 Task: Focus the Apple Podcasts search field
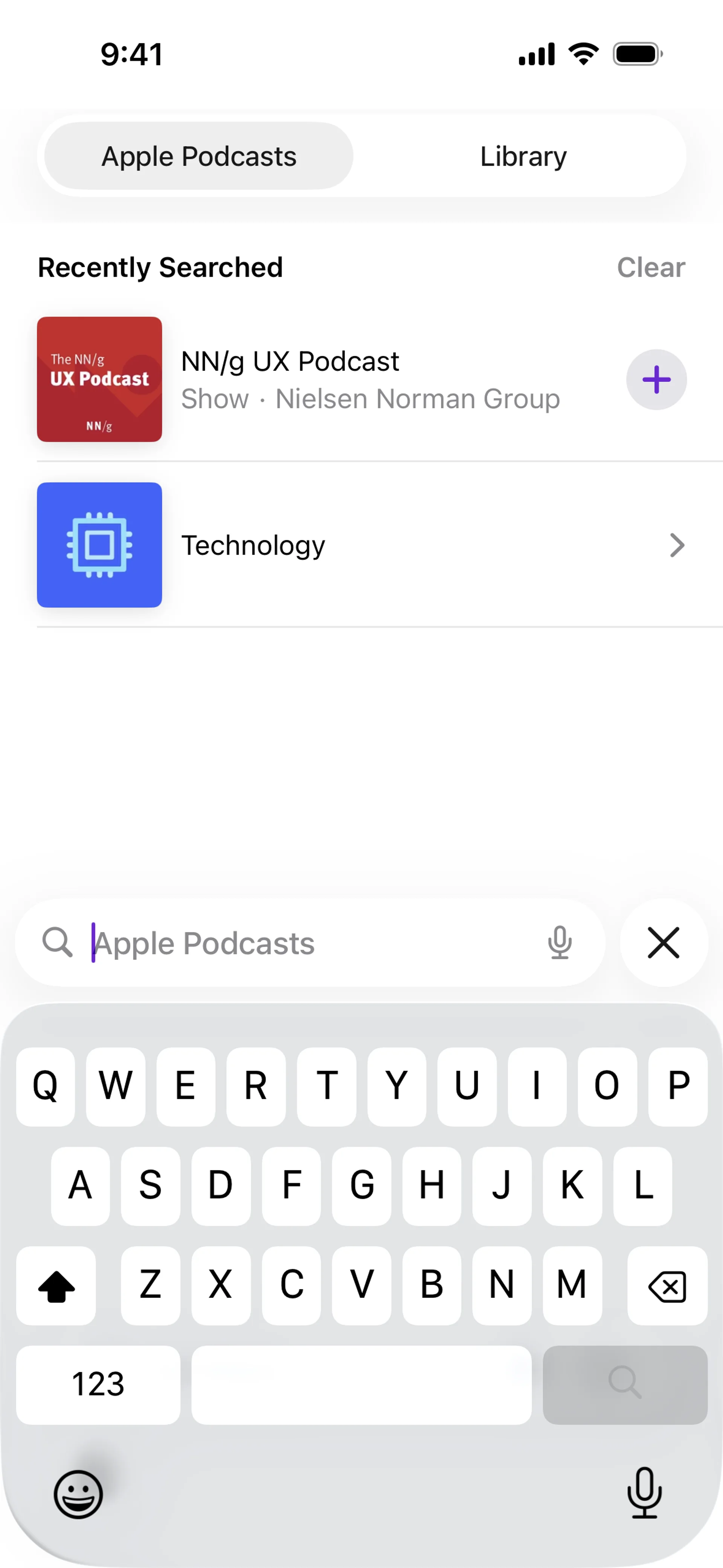[304, 943]
